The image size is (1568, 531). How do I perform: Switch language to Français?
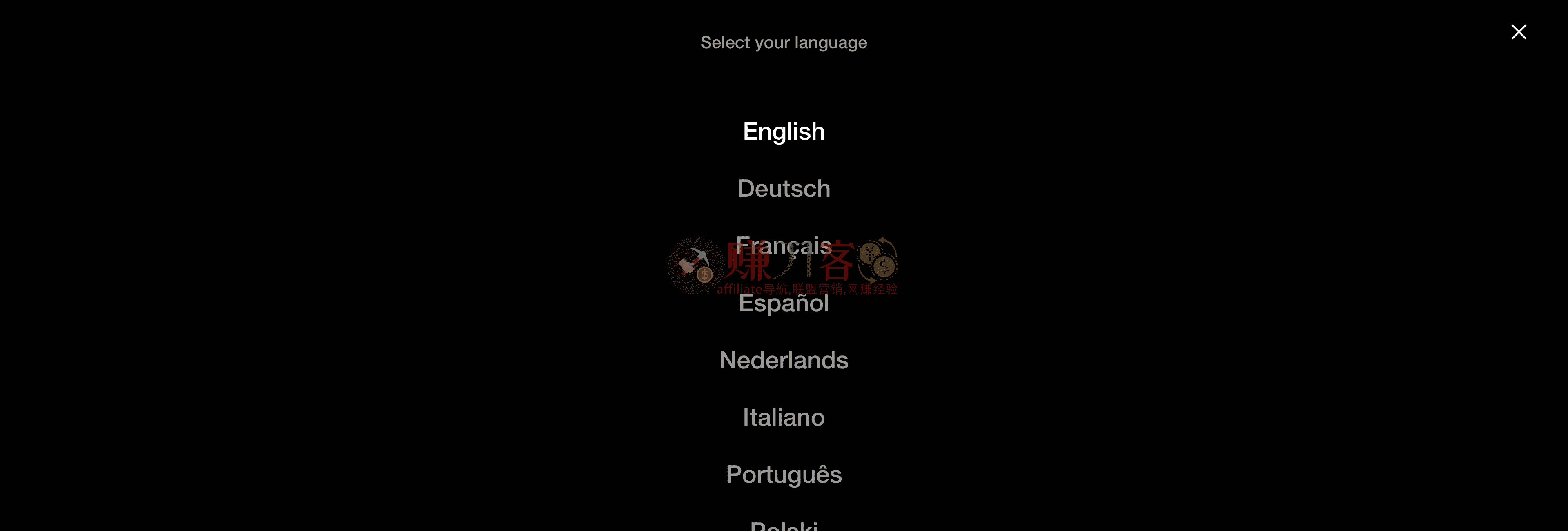(x=784, y=245)
